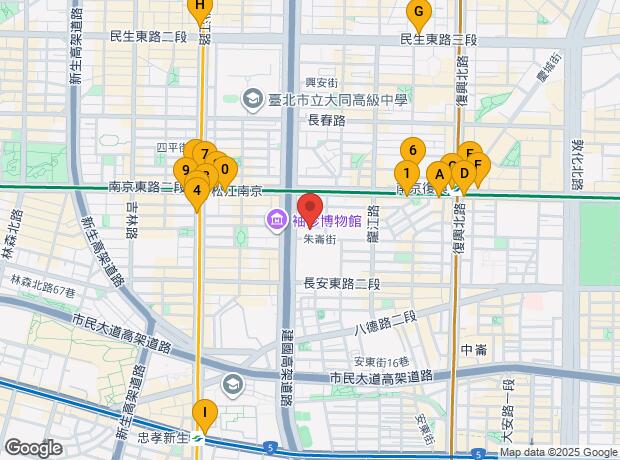The width and height of the screenshot is (620, 460).
Task: Tap the orange marker numbered 1
Action: click(407, 175)
